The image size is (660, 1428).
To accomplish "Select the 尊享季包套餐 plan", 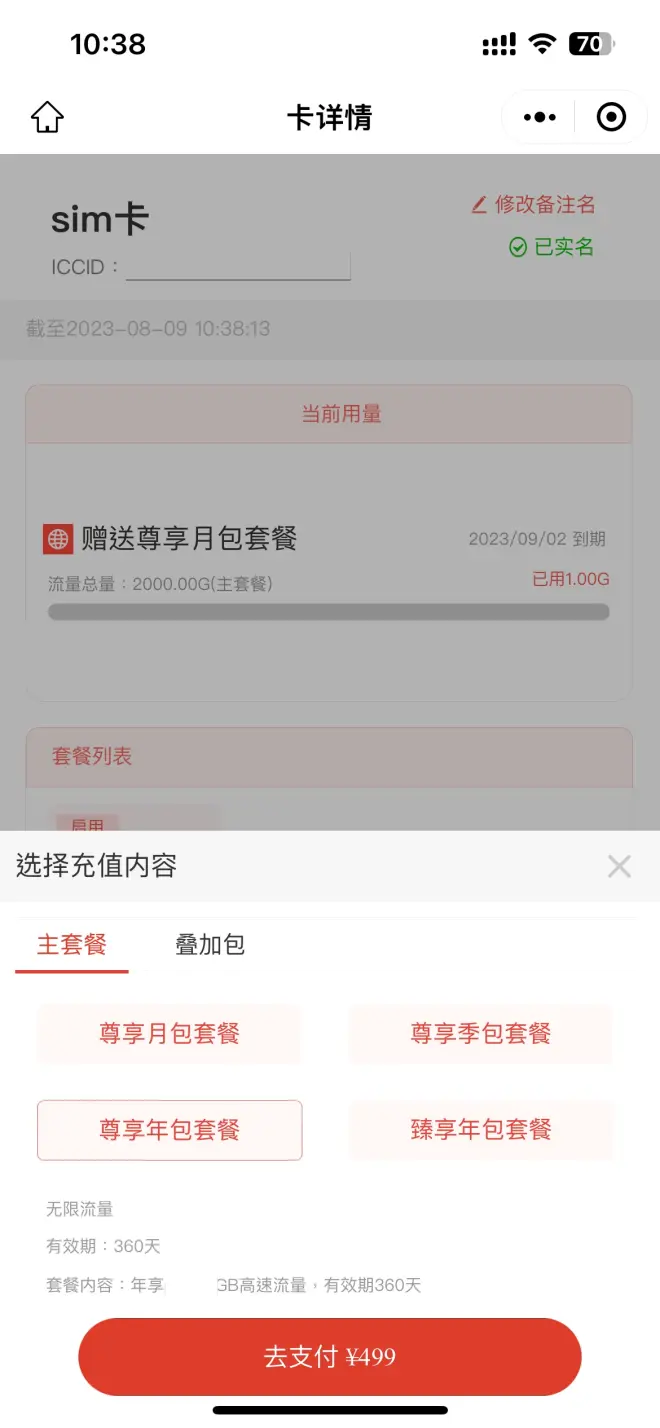I will pyautogui.click(x=481, y=1033).
